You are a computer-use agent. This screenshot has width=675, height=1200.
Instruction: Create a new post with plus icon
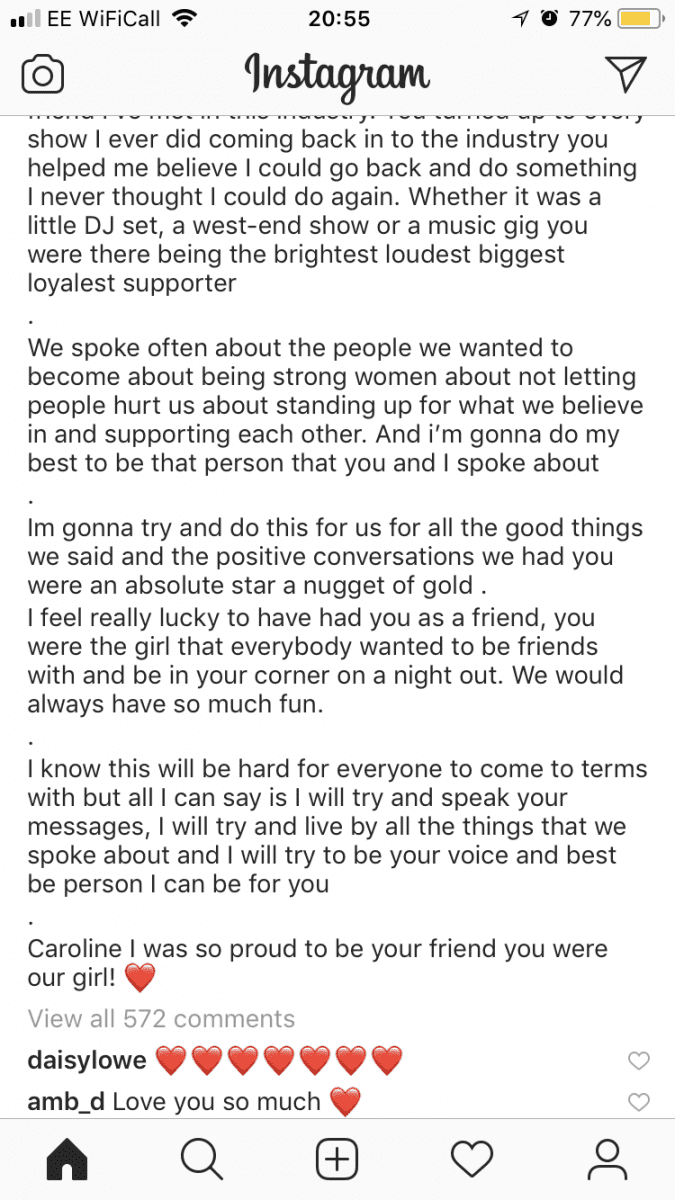(x=337, y=1160)
